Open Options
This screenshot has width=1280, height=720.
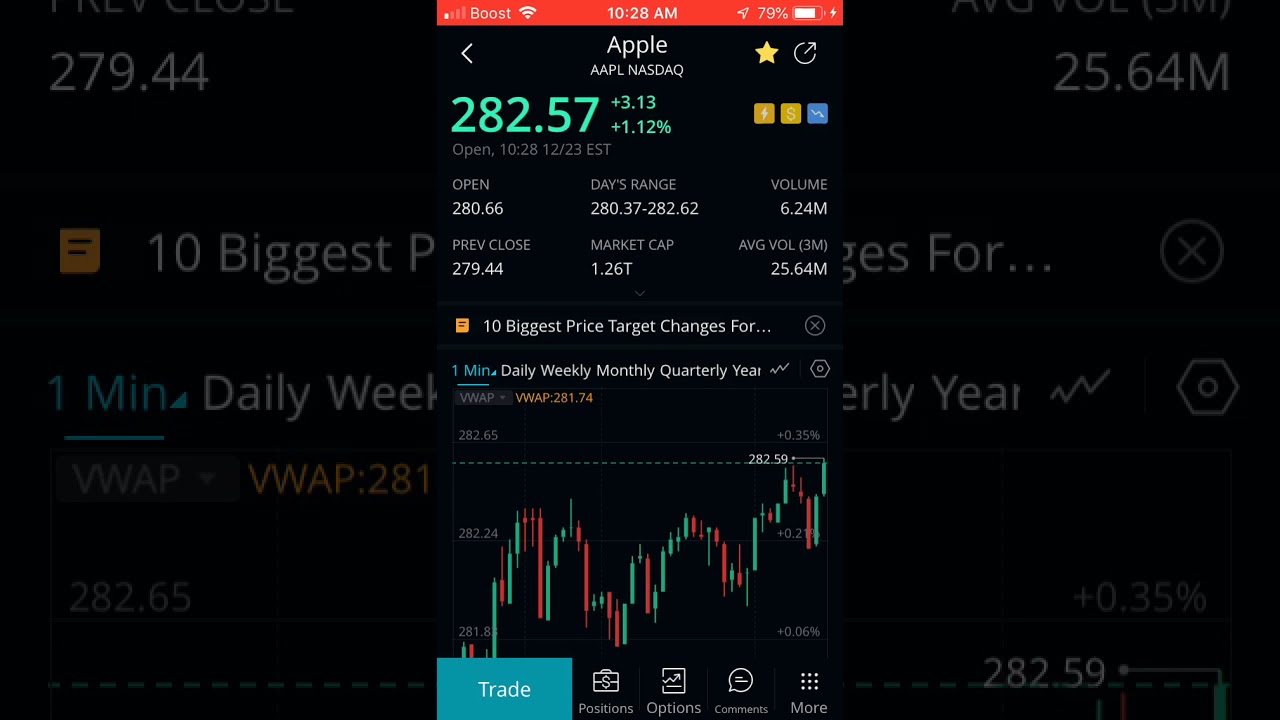coord(673,692)
